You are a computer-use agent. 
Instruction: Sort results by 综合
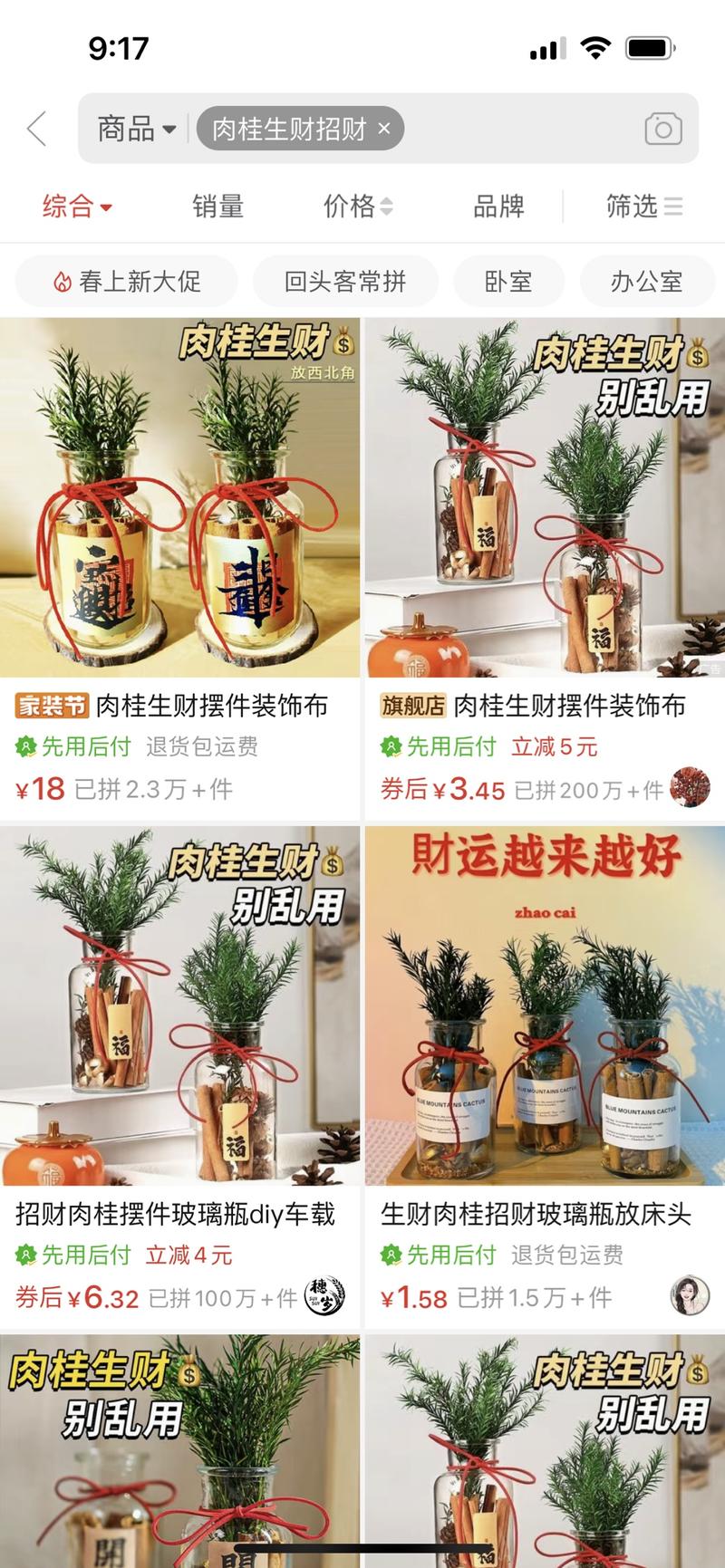tap(77, 207)
